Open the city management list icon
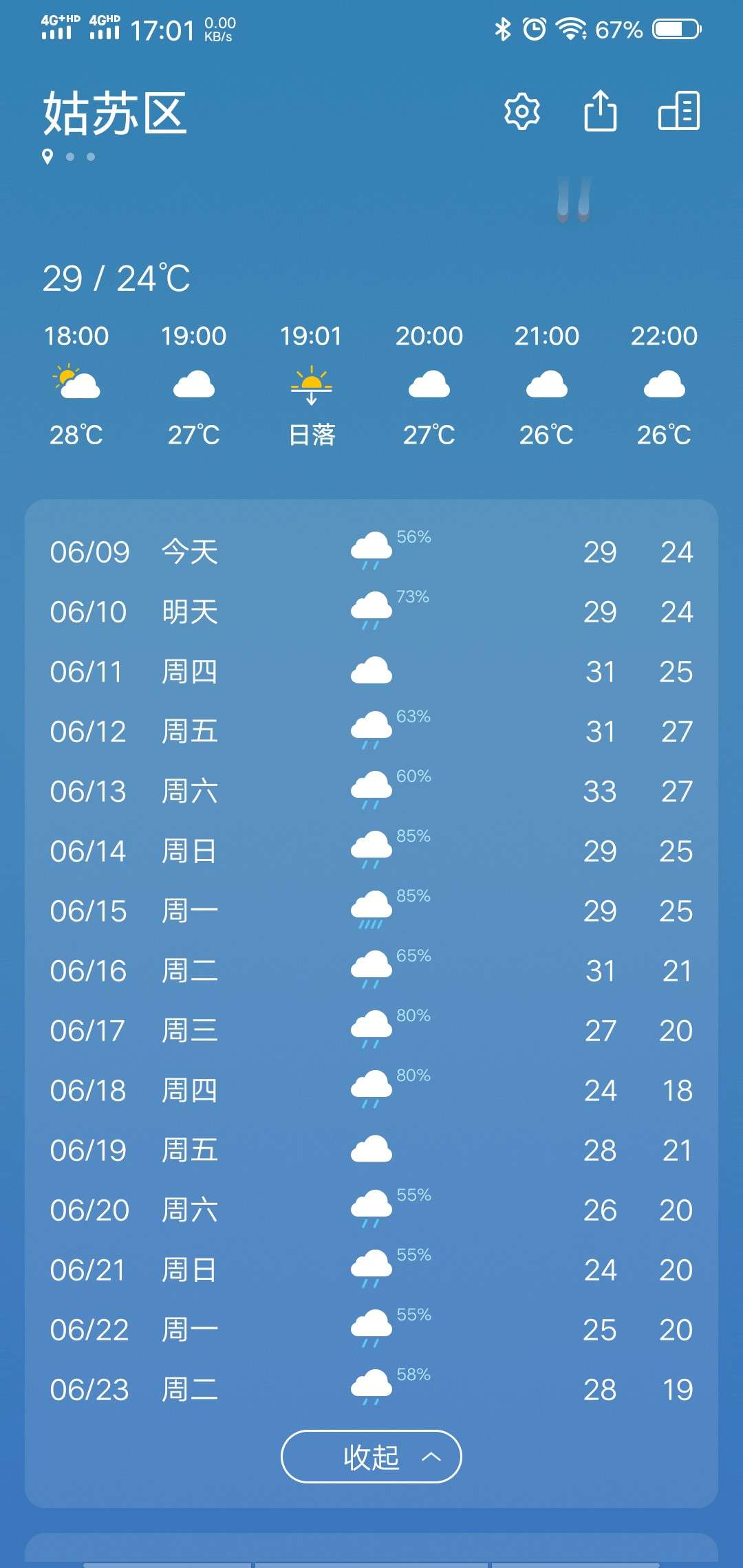The image size is (743, 1568). tap(679, 111)
